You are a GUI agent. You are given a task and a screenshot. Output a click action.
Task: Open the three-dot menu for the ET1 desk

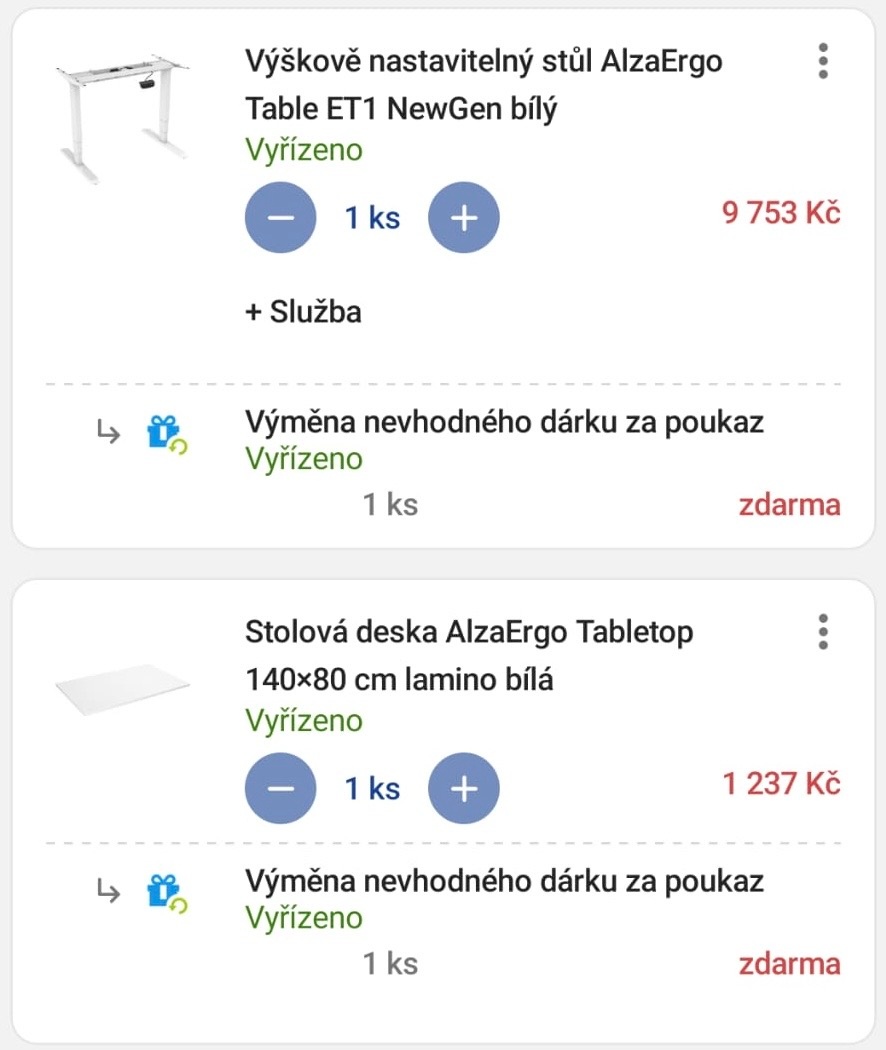pyautogui.click(x=823, y=61)
